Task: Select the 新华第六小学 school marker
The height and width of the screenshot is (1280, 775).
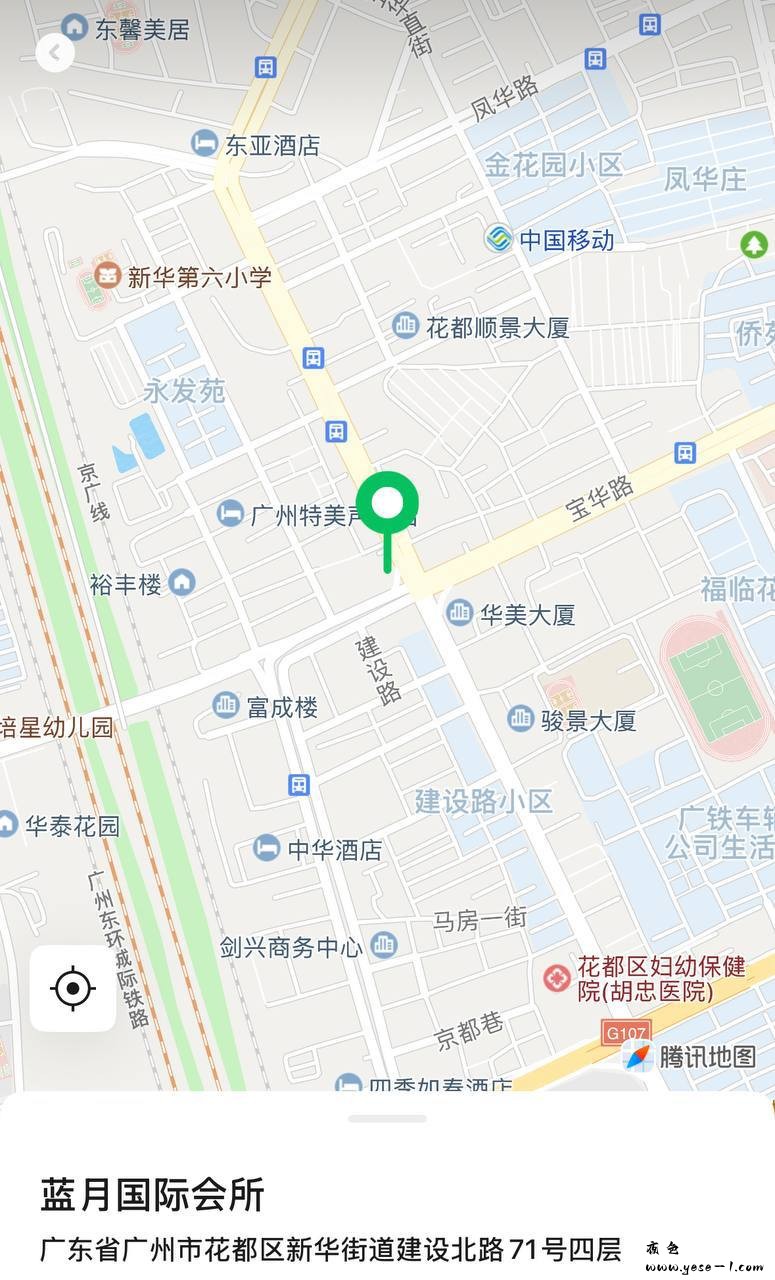Action: (x=107, y=275)
